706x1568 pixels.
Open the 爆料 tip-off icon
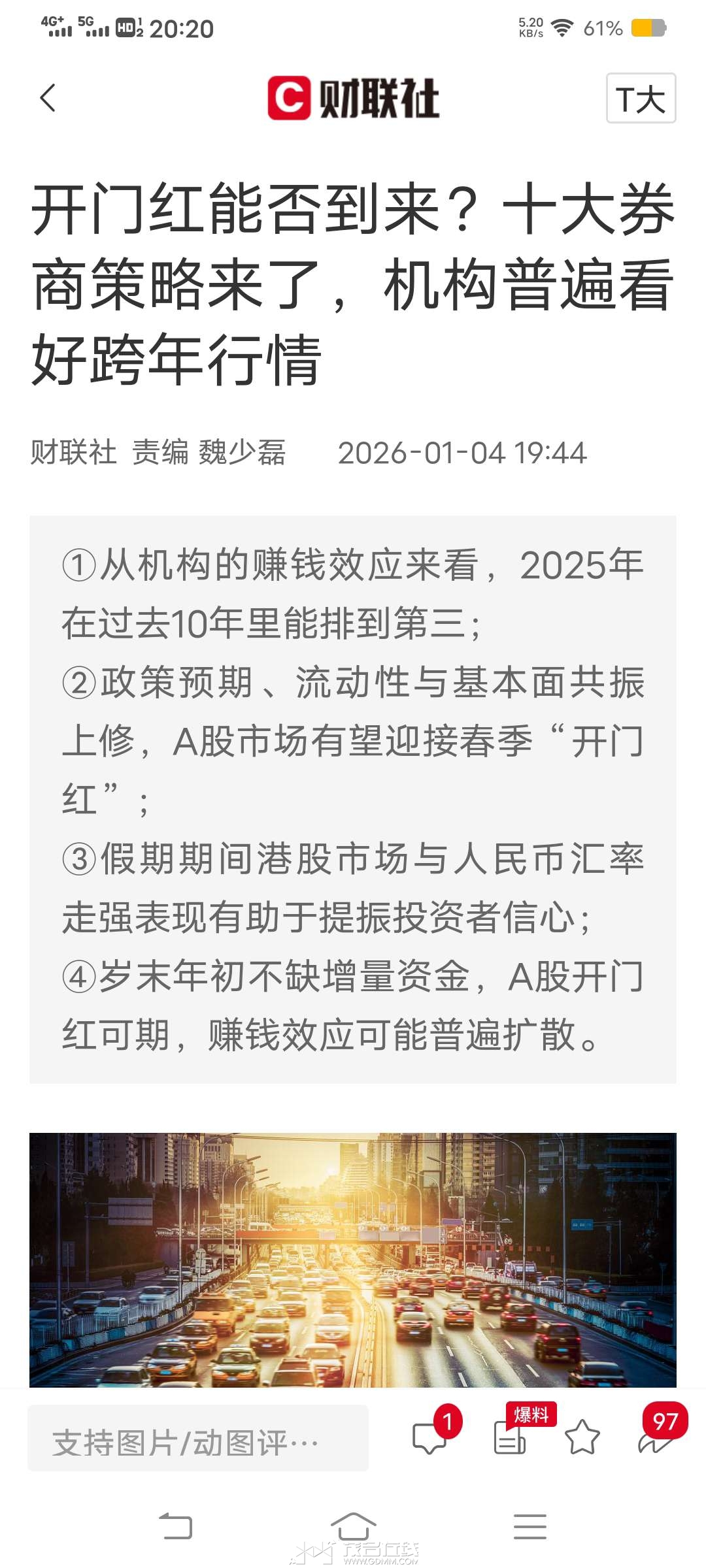[x=511, y=1436]
